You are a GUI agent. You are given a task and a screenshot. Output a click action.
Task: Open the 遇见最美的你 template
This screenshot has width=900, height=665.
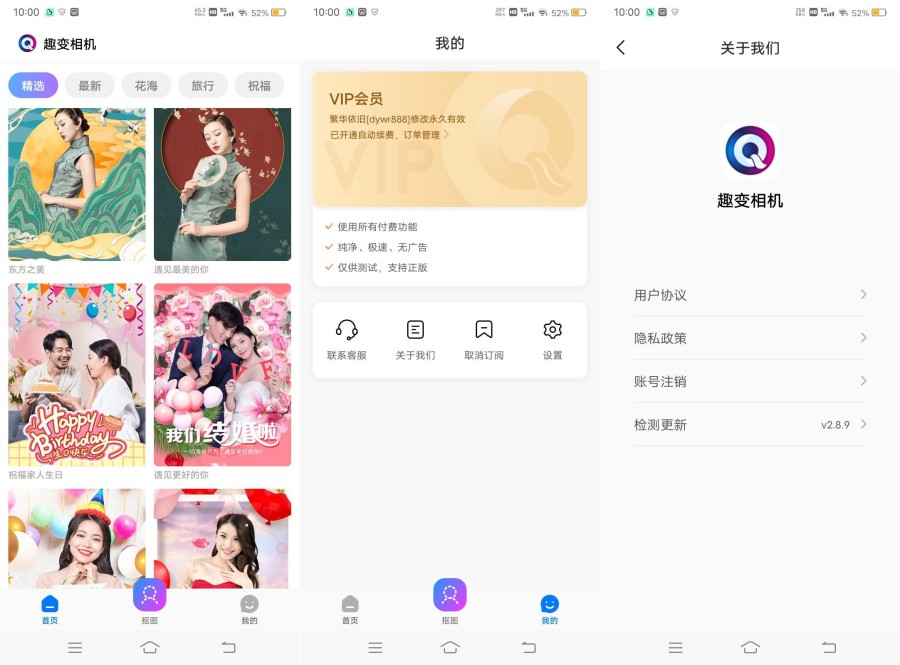click(222, 185)
